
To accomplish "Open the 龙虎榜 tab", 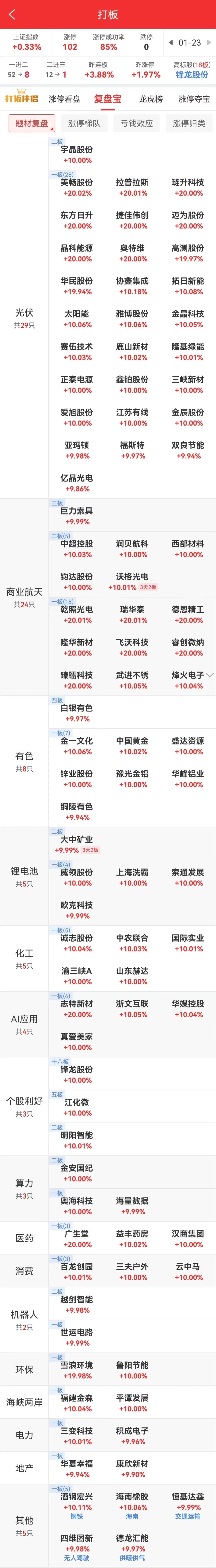I will (150, 99).
